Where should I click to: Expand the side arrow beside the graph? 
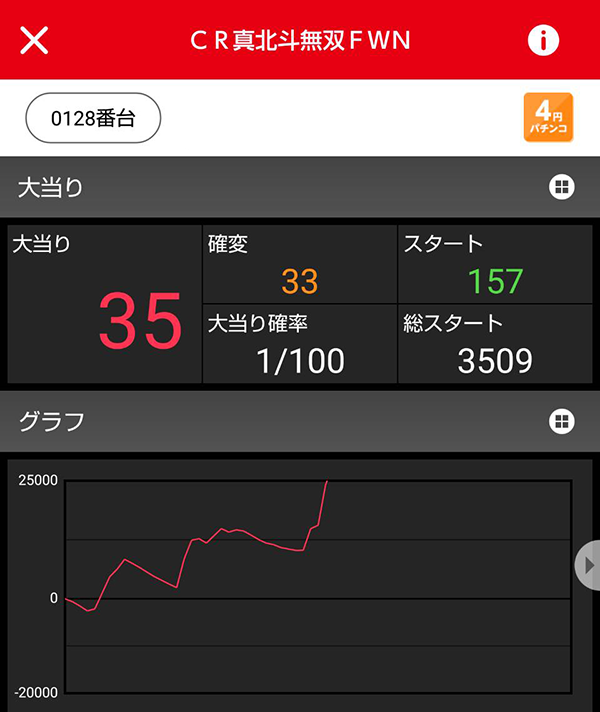(x=588, y=565)
